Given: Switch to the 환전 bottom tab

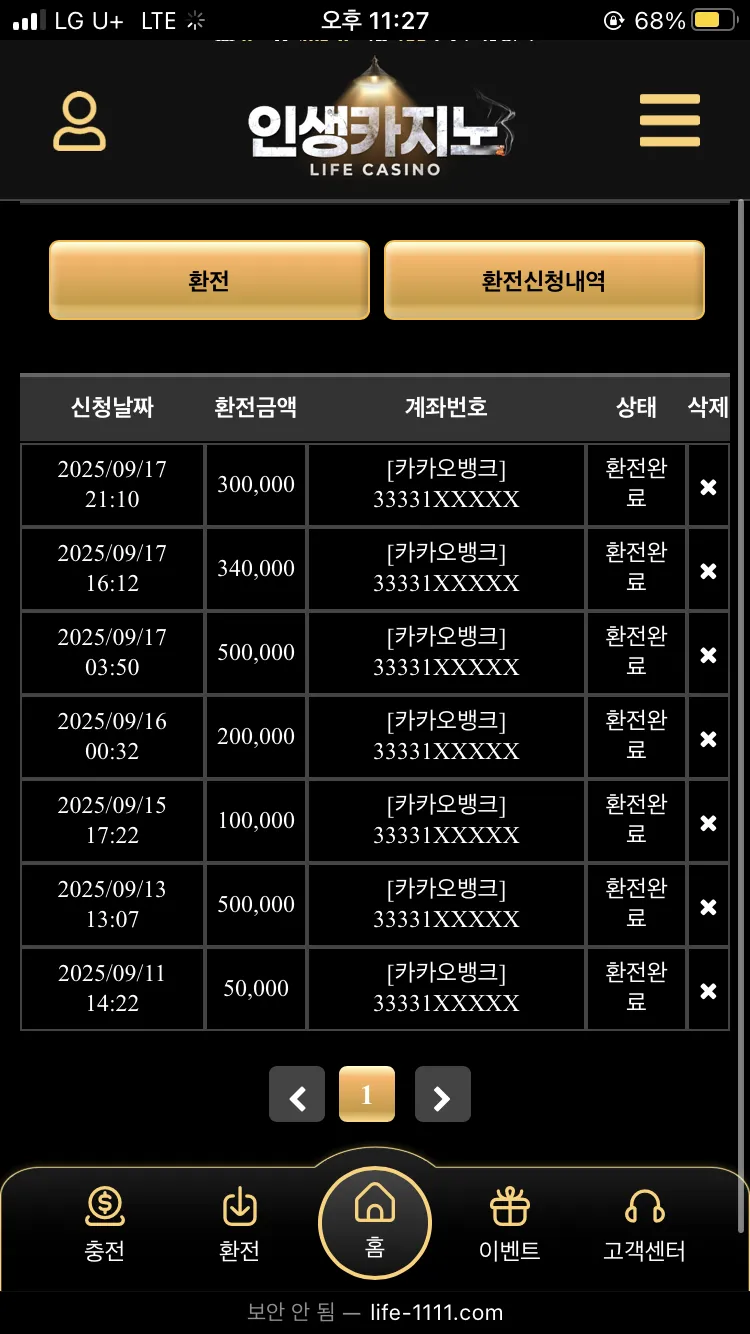Looking at the screenshot, I should pos(239,1225).
